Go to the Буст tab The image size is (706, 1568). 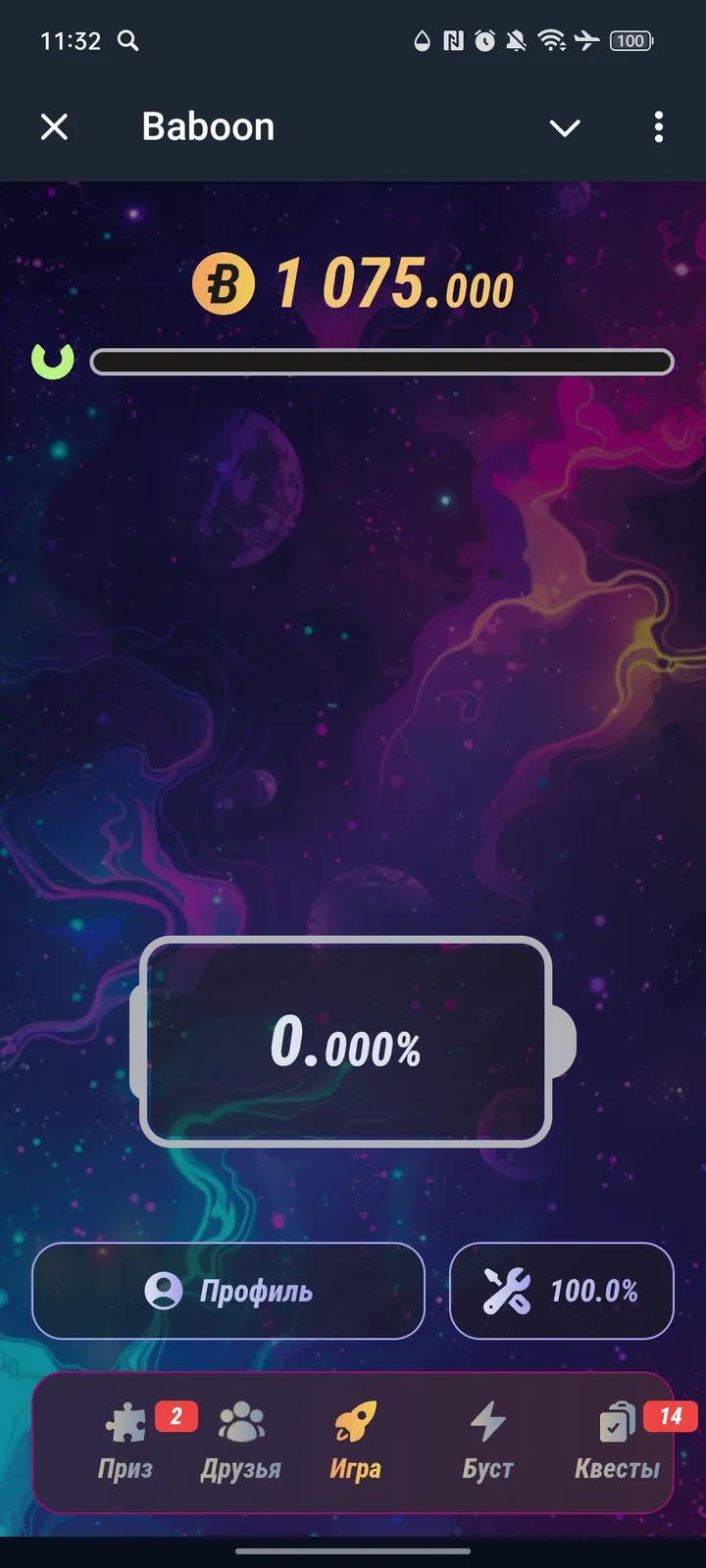[x=487, y=1443]
